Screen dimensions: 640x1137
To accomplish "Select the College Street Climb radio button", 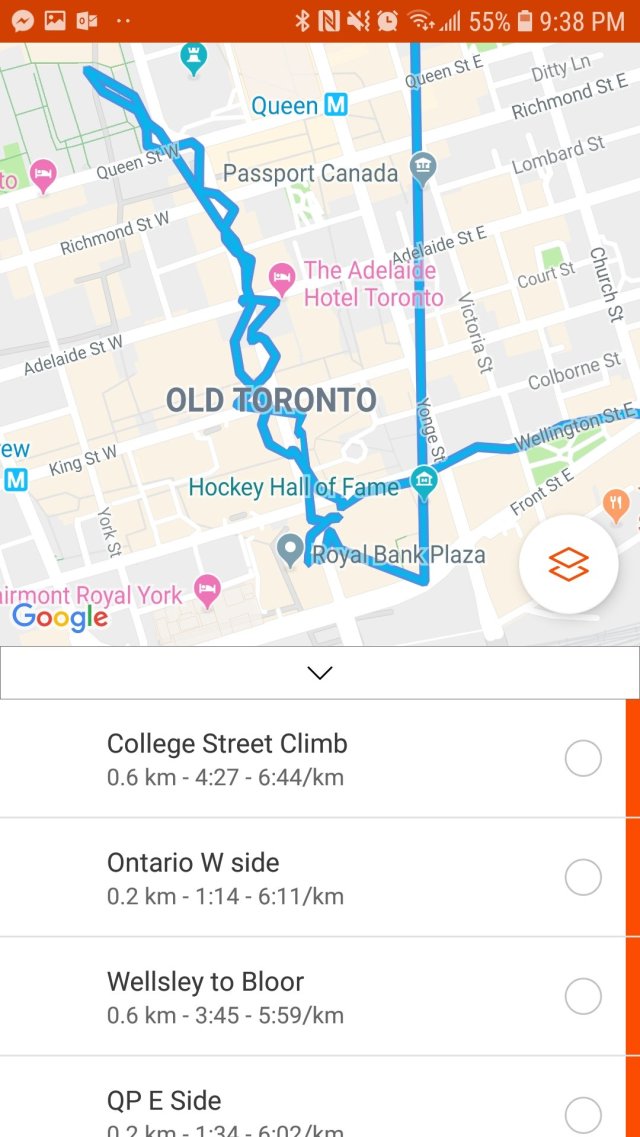I will click(583, 759).
